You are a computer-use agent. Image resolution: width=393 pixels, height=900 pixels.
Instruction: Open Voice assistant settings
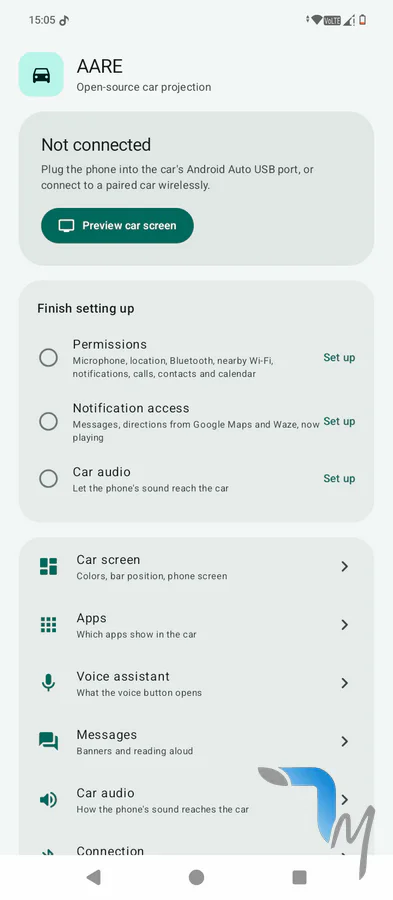196,683
